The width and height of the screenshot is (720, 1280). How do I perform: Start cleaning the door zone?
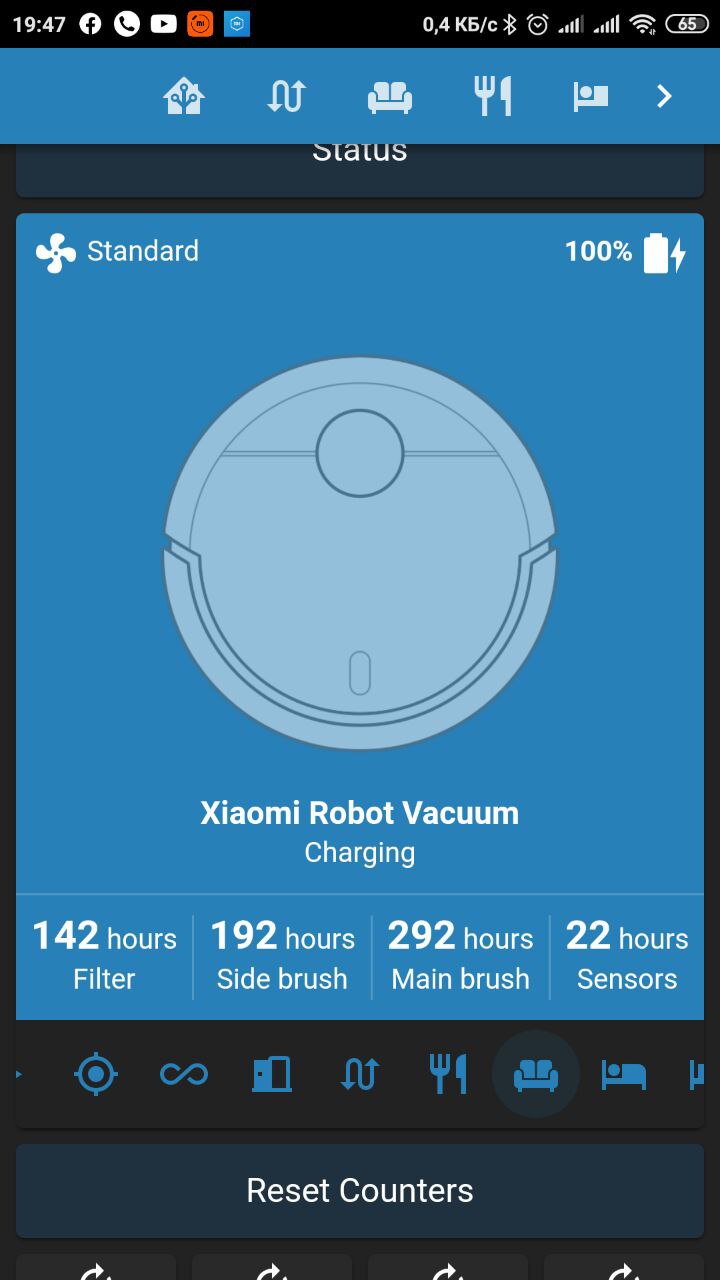coord(271,1075)
